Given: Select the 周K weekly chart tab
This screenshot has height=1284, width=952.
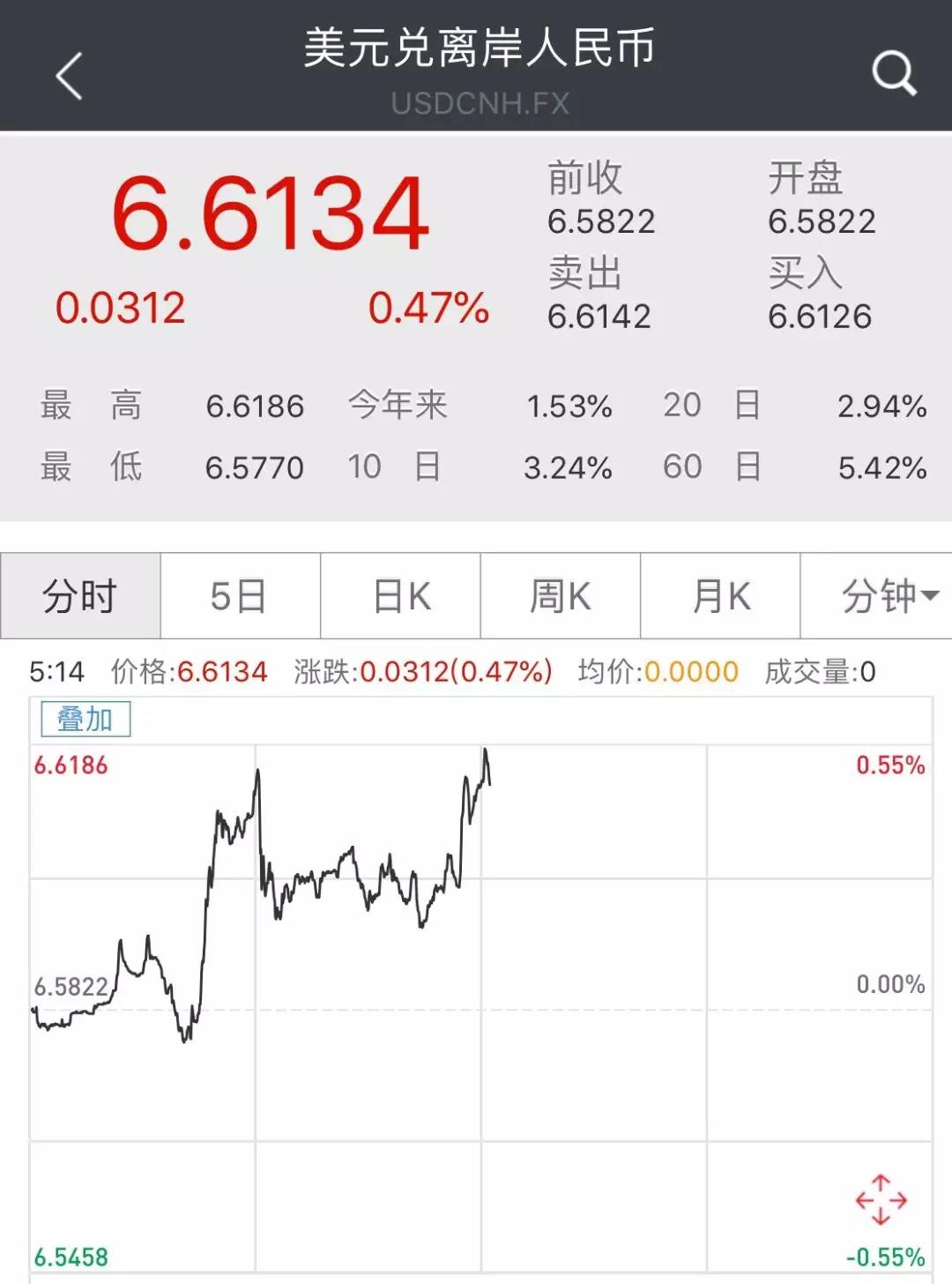Looking at the screenshot, I should (561, 596).
